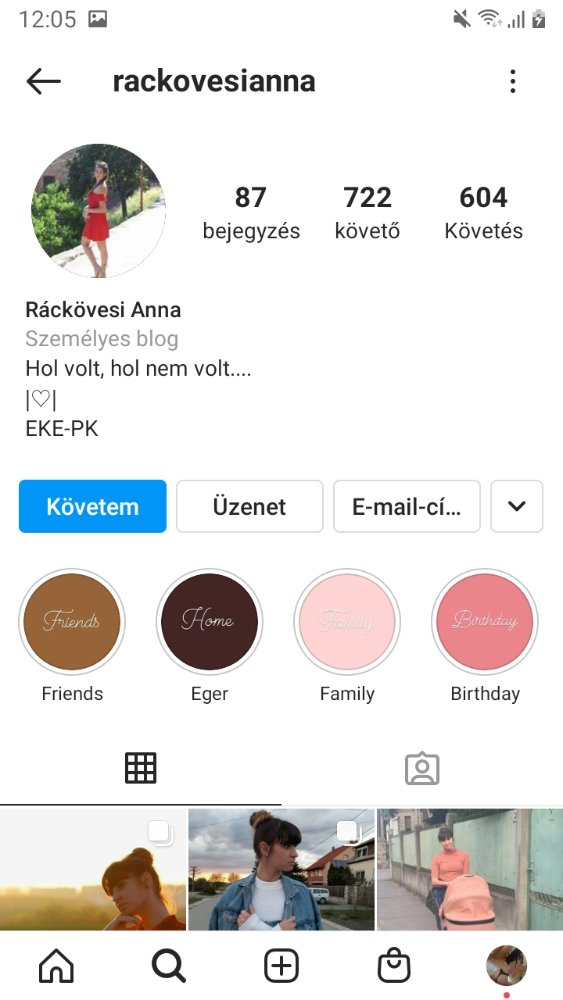
Task: Tap the E-mail-cím contact button
Action: click(x=407, y=506)
